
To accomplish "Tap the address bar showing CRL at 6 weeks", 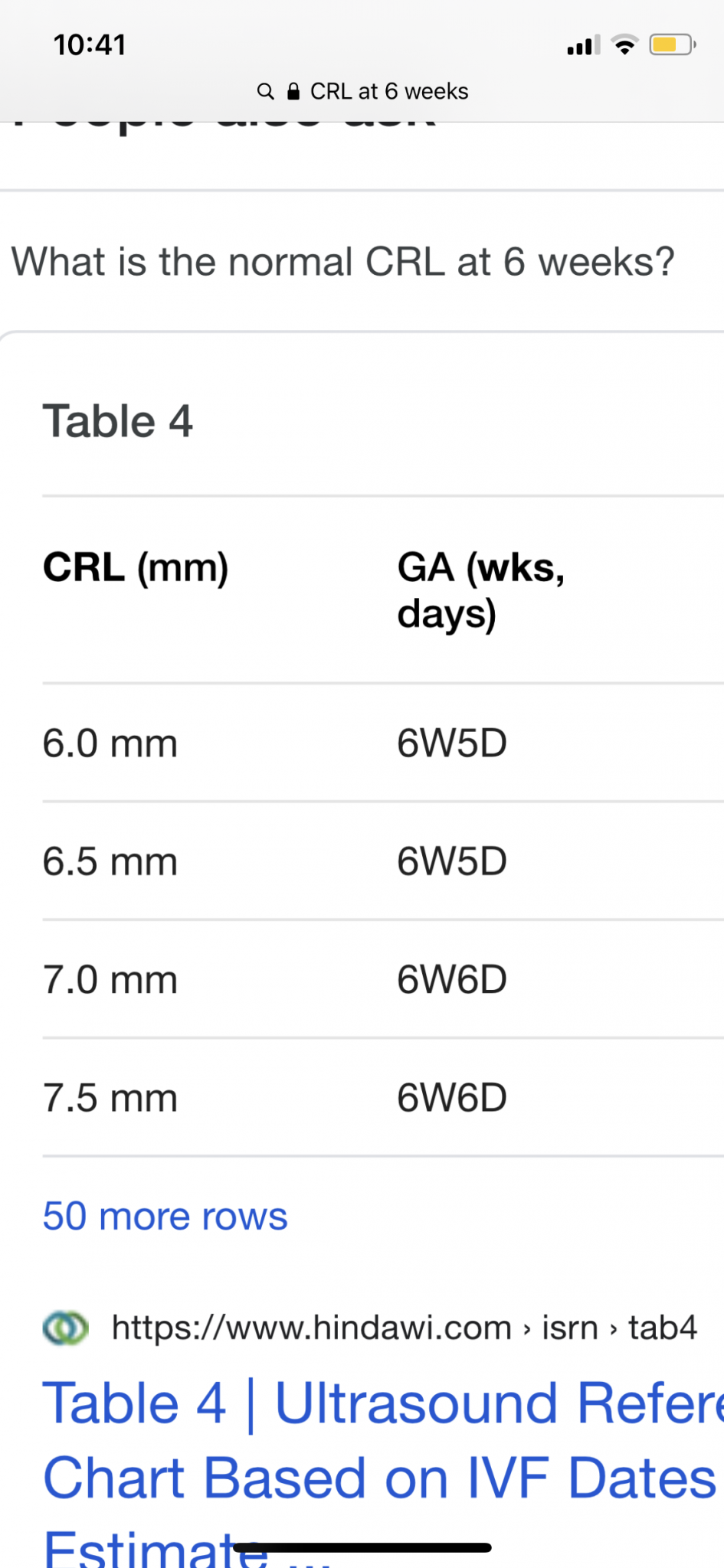I will 362,92.
